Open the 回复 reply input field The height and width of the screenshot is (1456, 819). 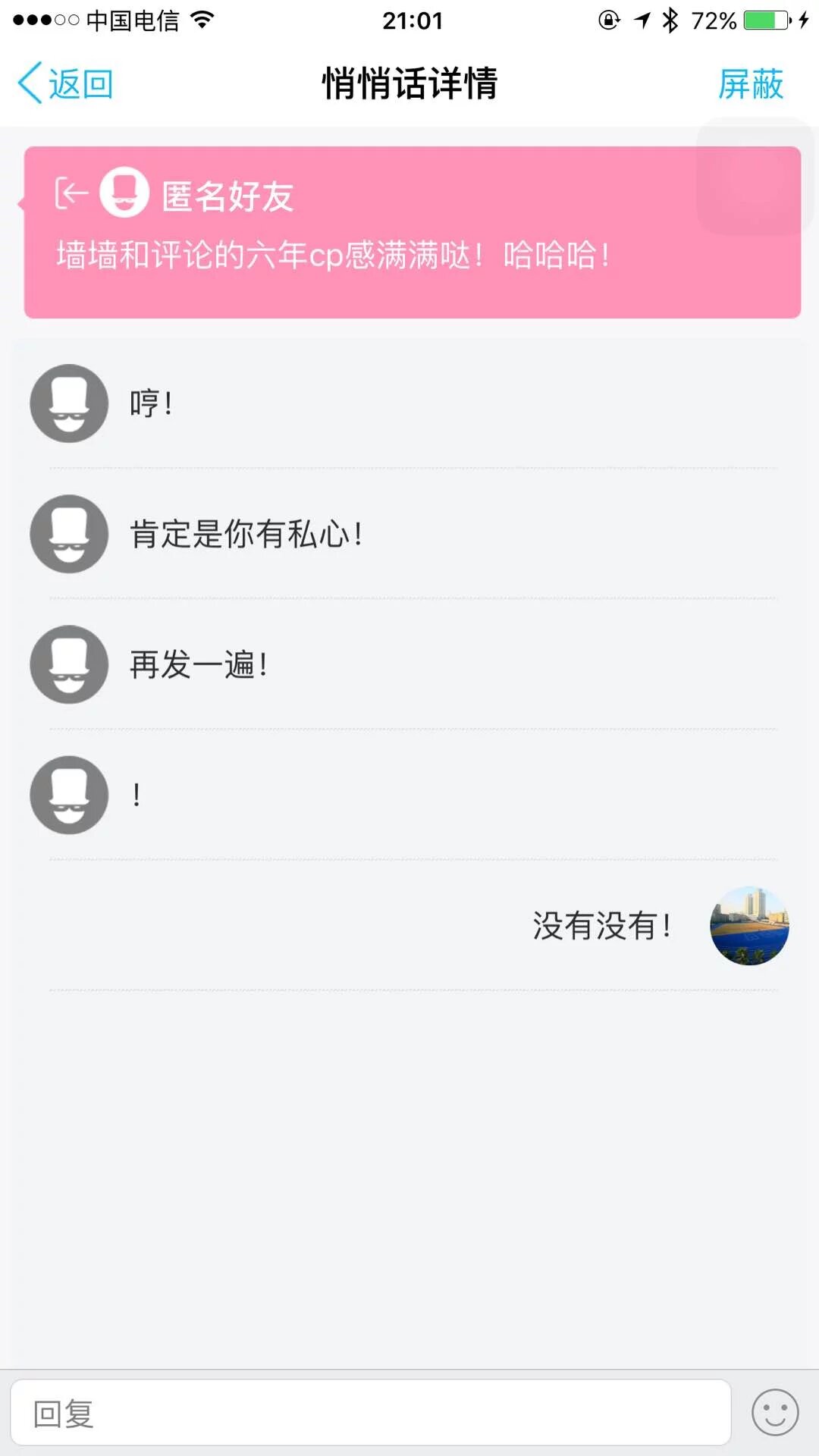(x=370, y=1413)
